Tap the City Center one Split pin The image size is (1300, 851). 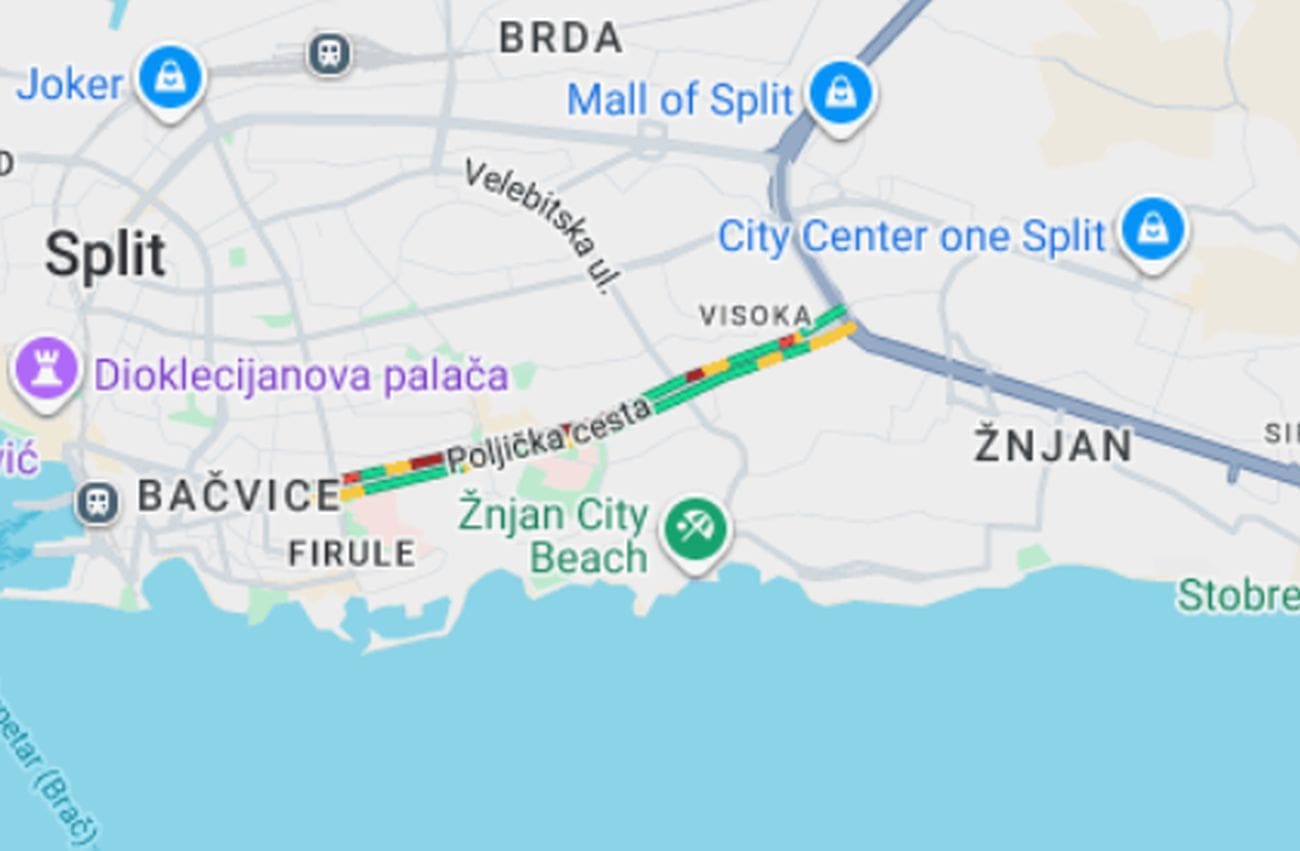(x=1153, y=231)
